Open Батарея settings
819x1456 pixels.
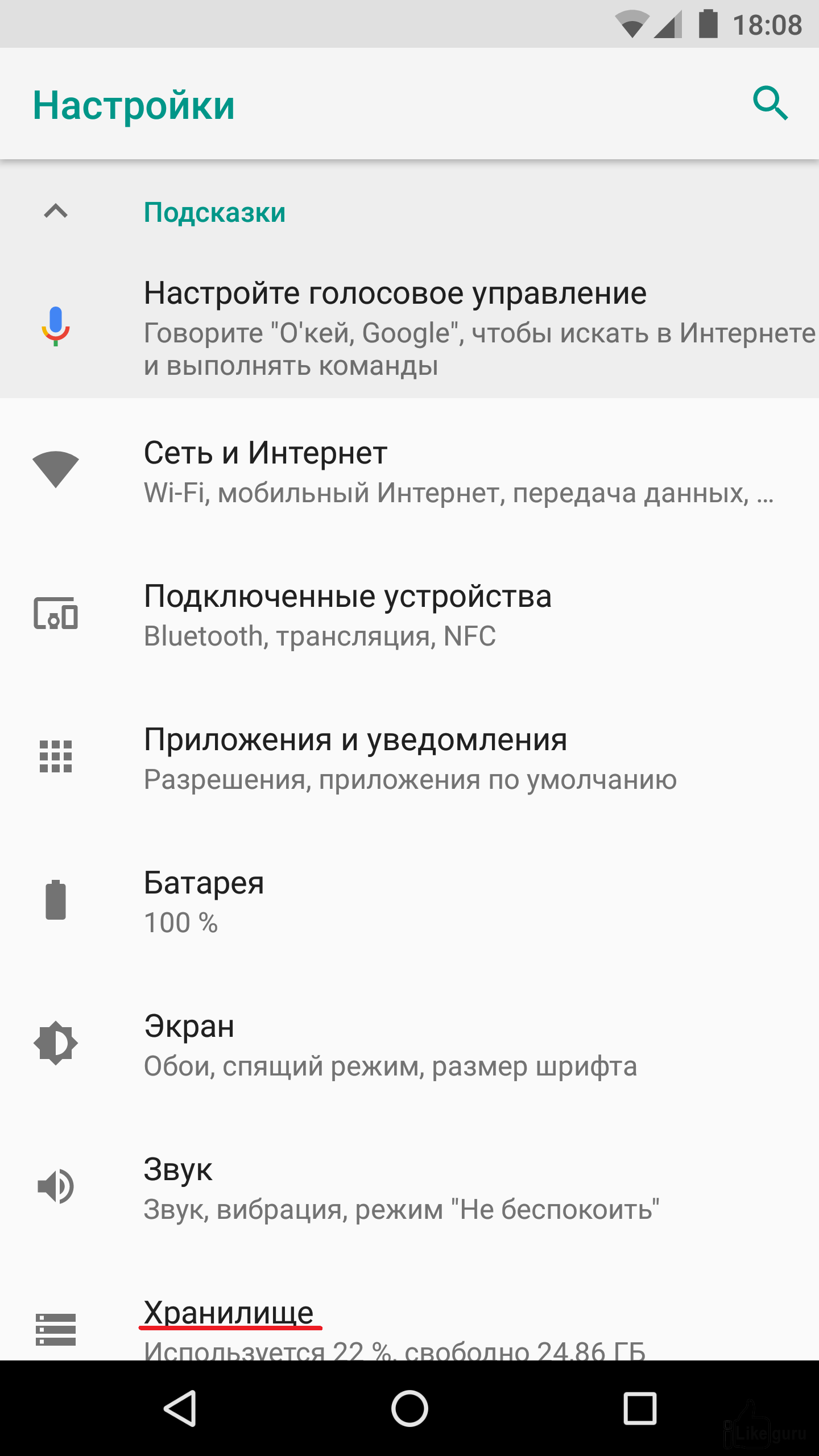409,901
